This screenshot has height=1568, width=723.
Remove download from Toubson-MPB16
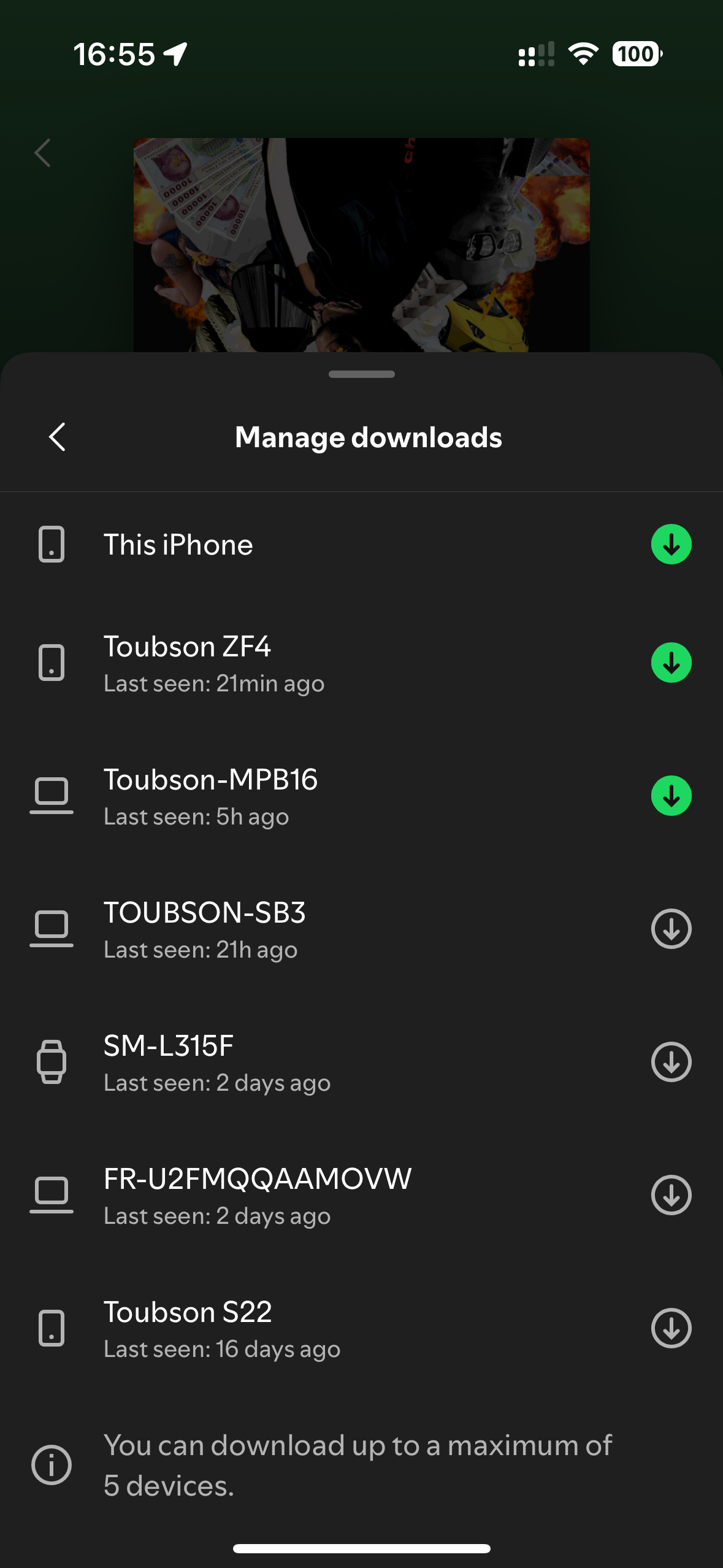coord(671,796)
